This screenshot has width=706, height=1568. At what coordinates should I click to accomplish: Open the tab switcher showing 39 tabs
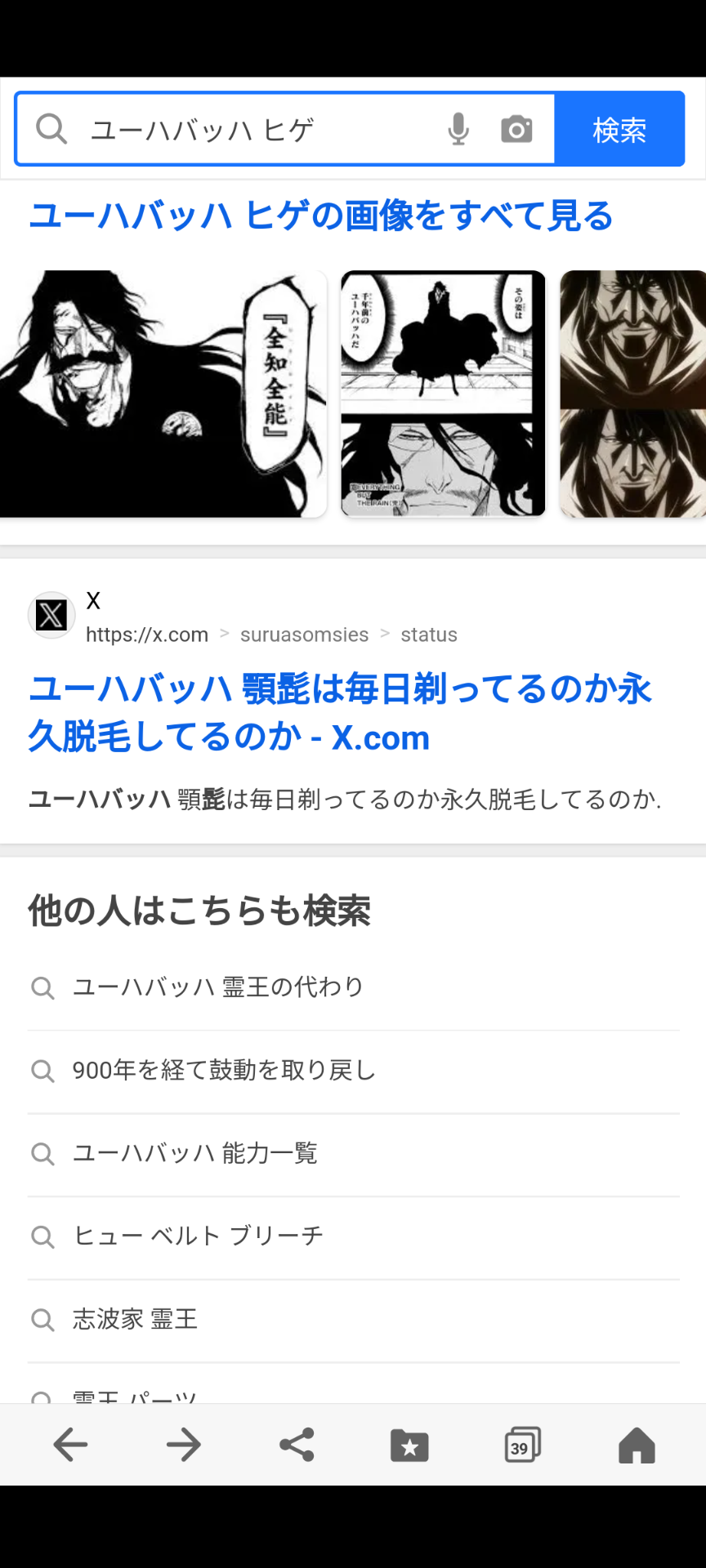click(523, 1445)
